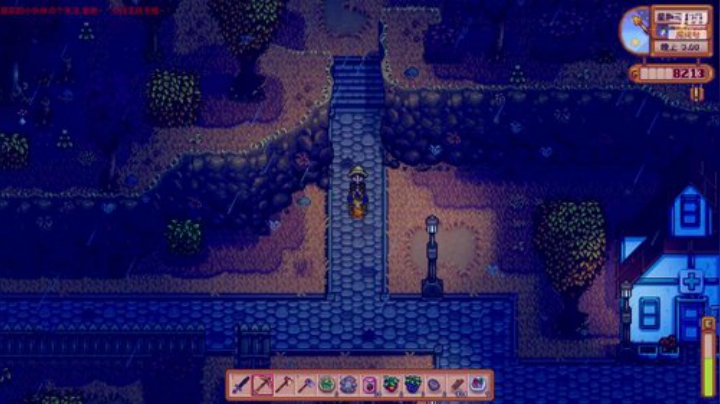This screenshot has height=404, width=720.
Task: Select the green salad dish slot
Action: 327,384
